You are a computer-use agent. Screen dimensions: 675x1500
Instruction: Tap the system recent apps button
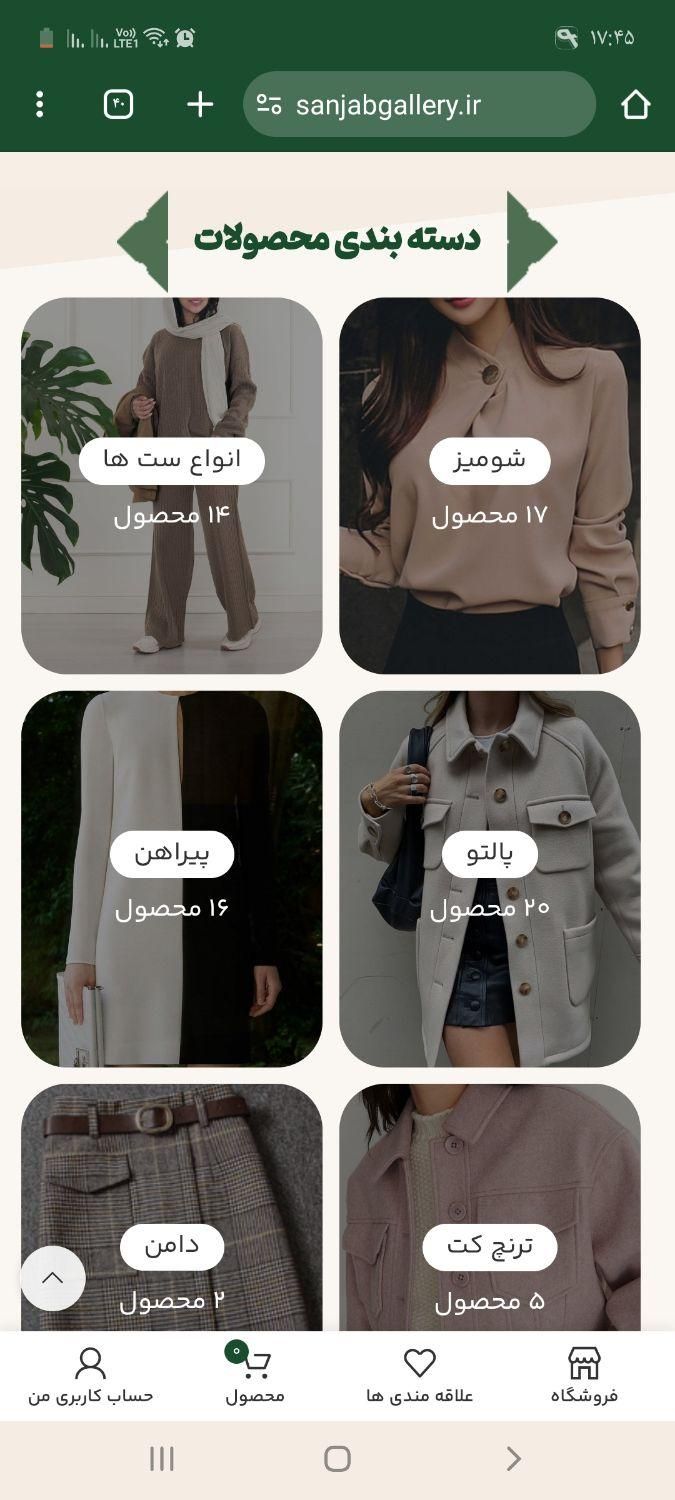pyautogui.click(x=162, y=1459)
